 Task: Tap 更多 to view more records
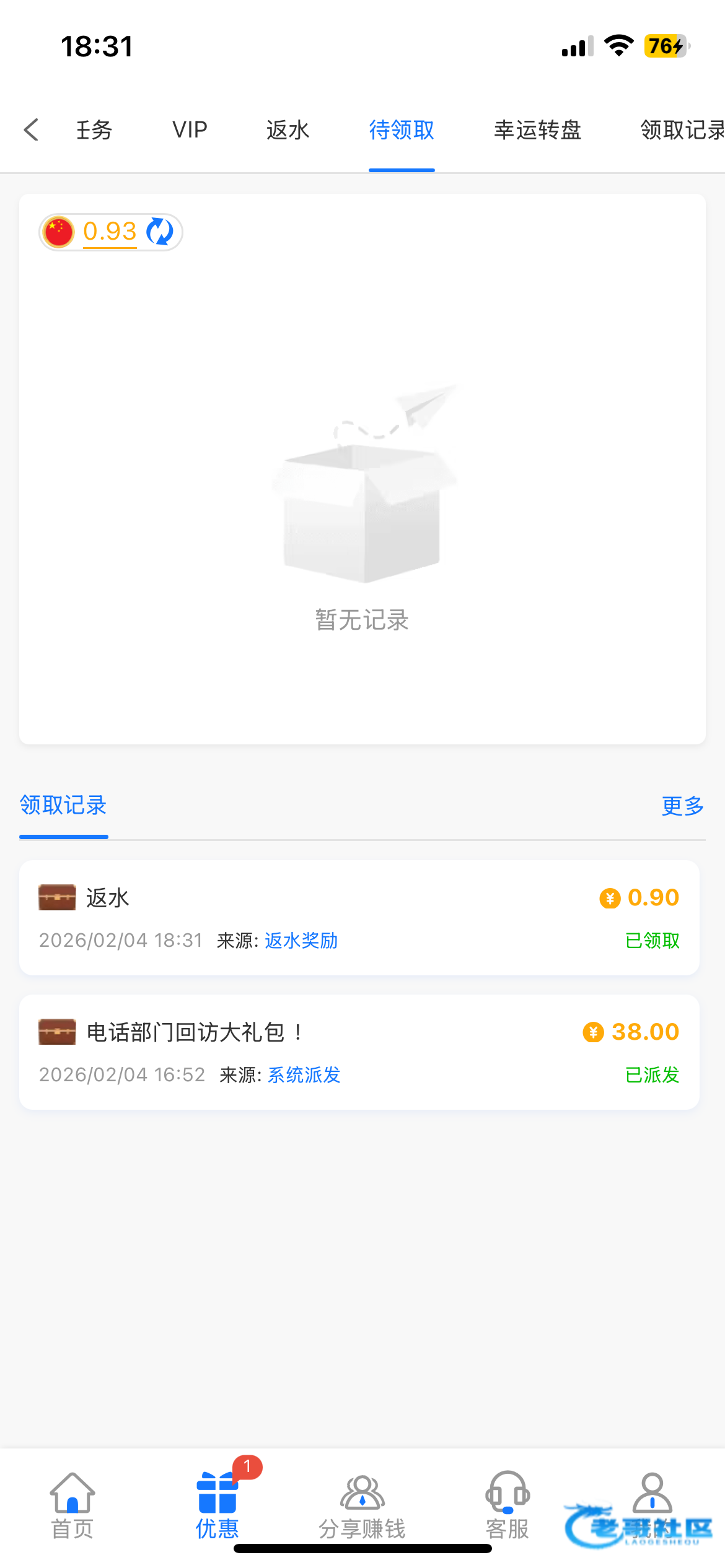(x=682, y=806)
